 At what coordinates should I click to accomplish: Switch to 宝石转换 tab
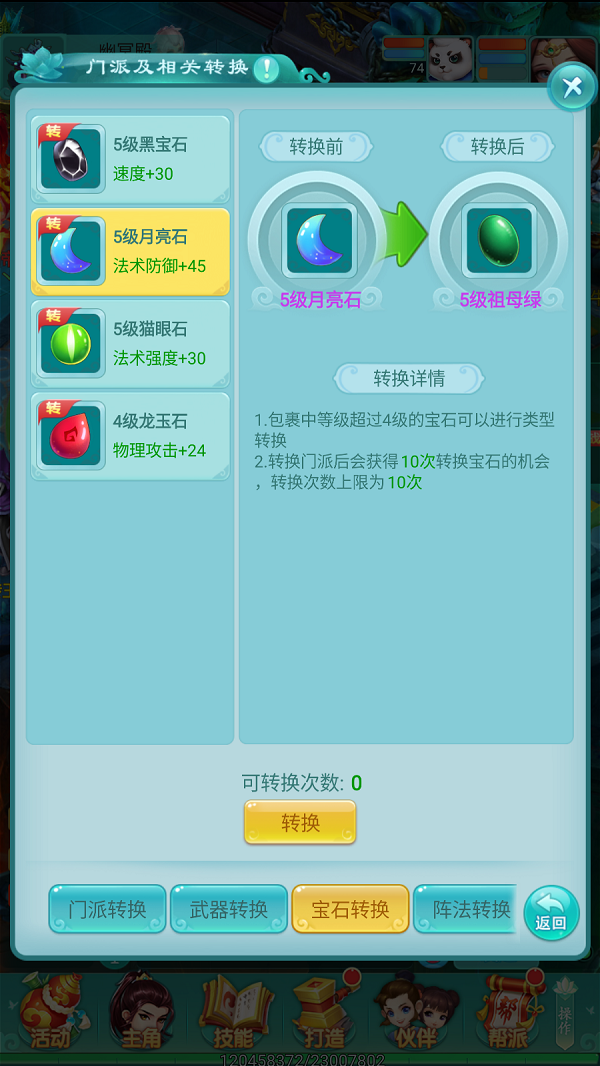tap(350, 909)
